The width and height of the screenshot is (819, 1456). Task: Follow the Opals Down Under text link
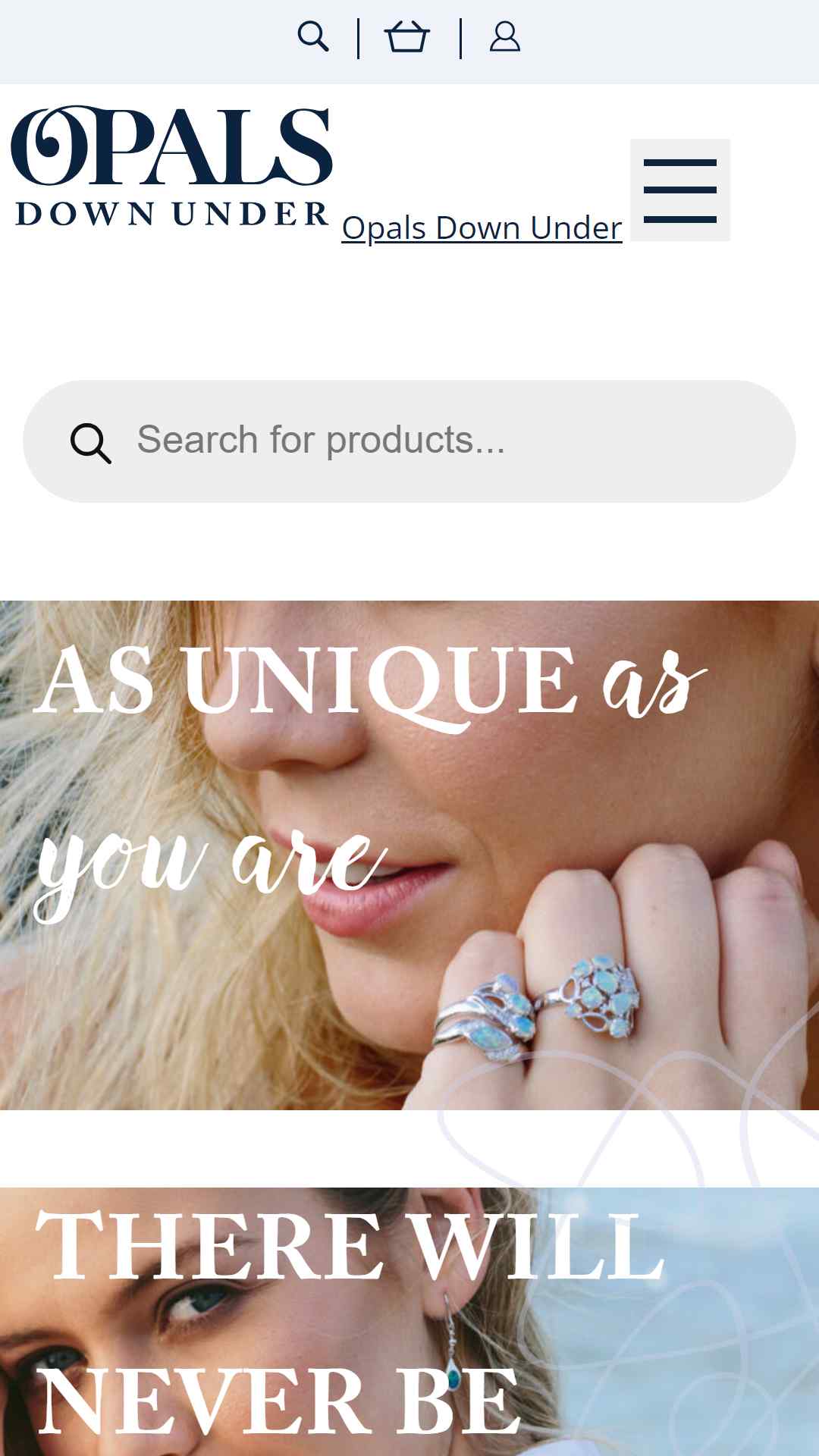482,227
